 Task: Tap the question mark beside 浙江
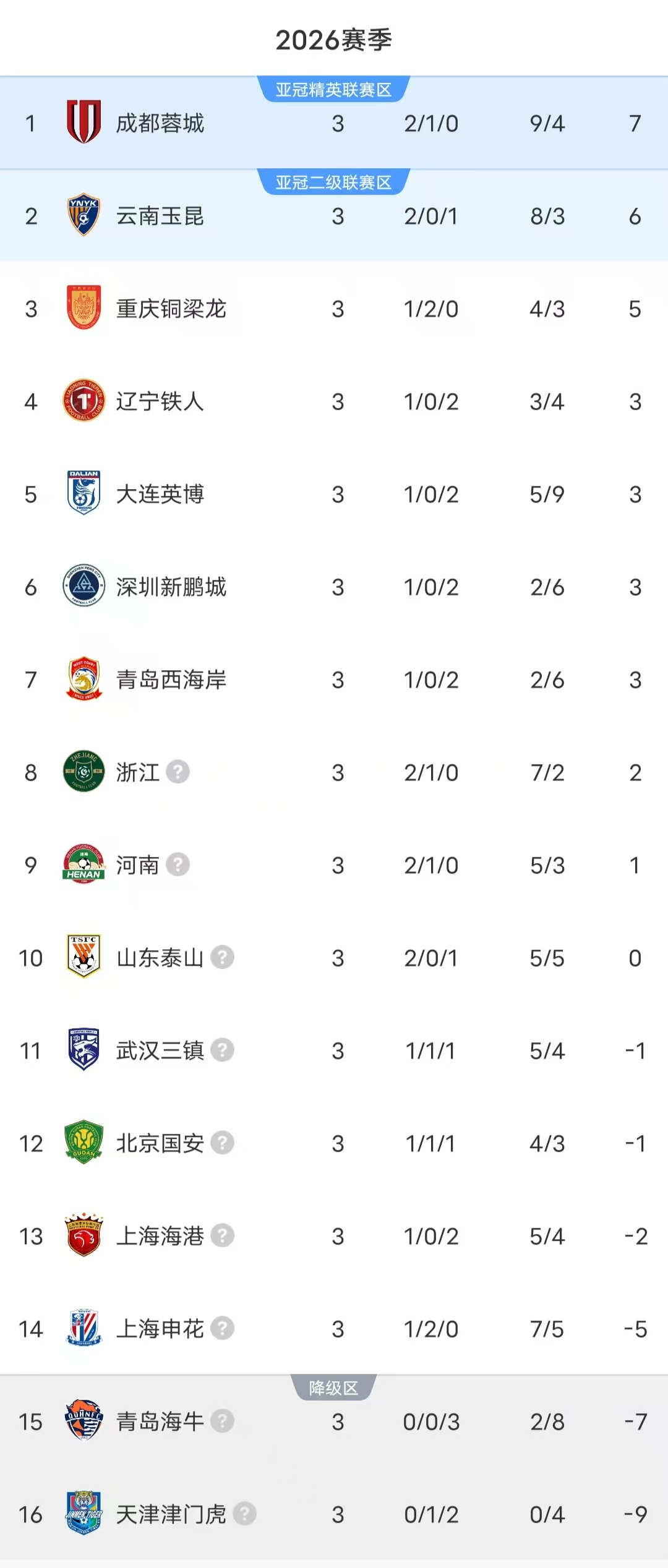click(178, 772)
